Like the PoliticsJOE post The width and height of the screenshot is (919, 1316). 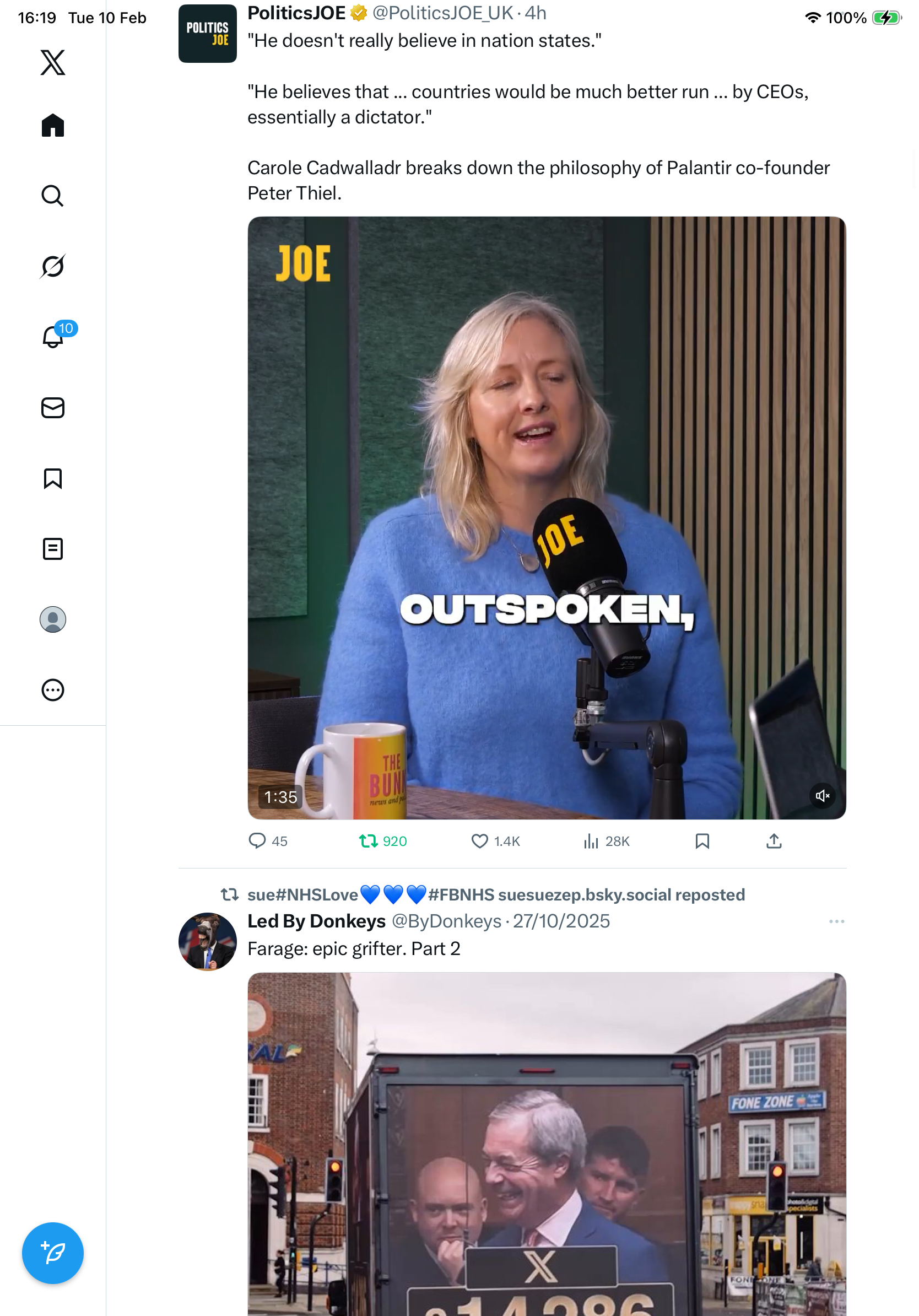(479, 840)
